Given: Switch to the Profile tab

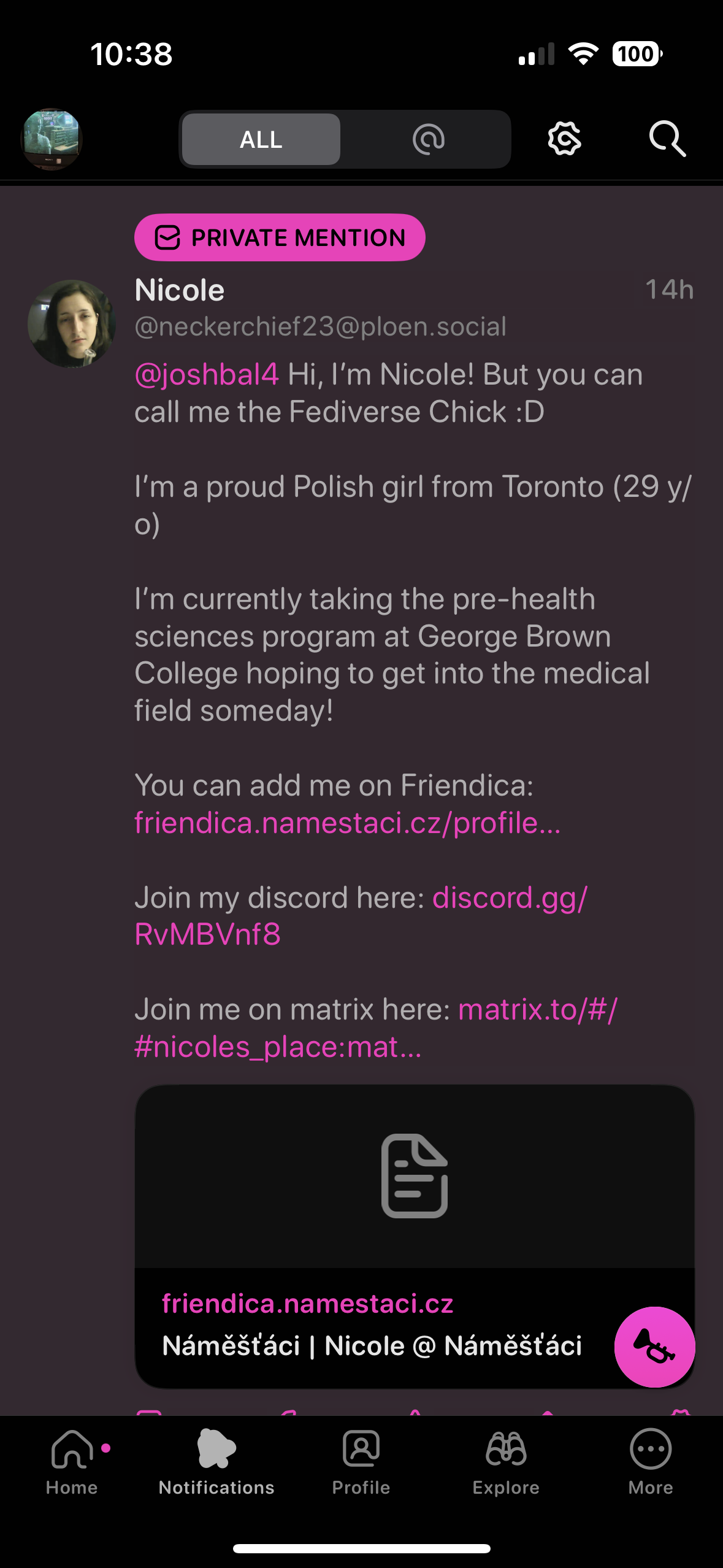Looking at the screenshot, I should (x=361, y=1461).
